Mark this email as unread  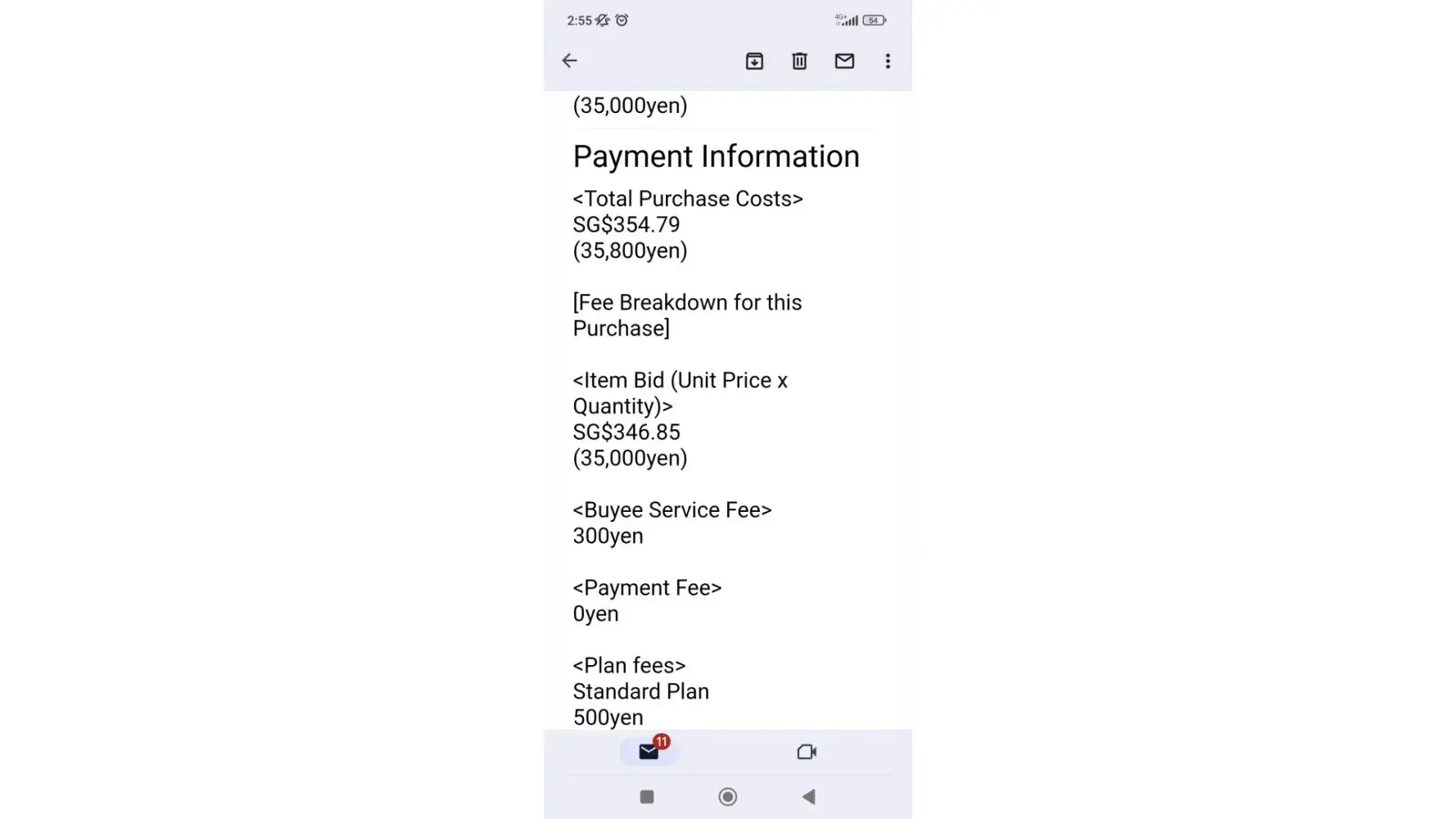click(844, 61)
